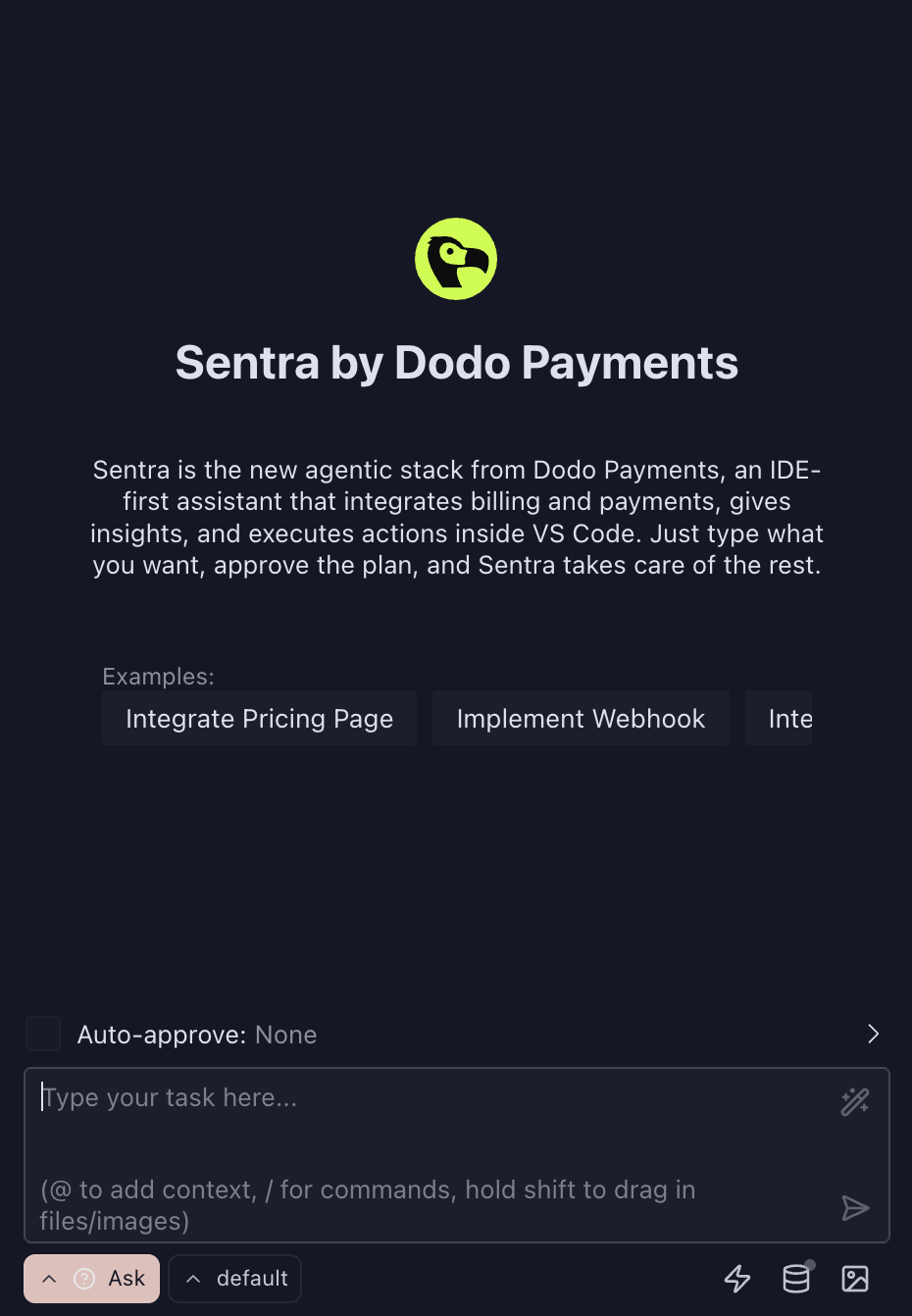The width and height of the screenshot is (912, 1316).
Task: Expand the Auto-approve settings chevron
Action: coord(873,1034)
